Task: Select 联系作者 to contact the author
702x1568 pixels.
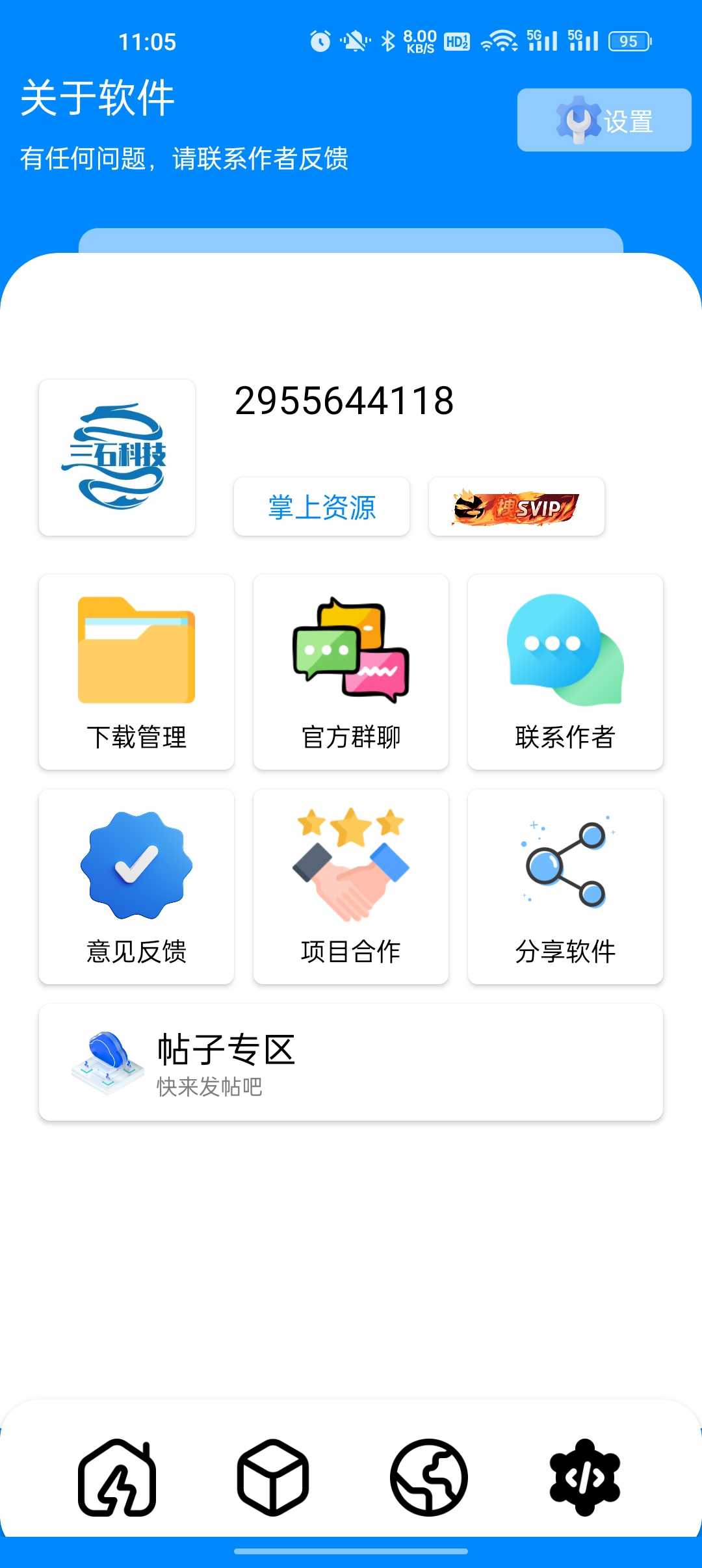Action: [x=565, y=672]
